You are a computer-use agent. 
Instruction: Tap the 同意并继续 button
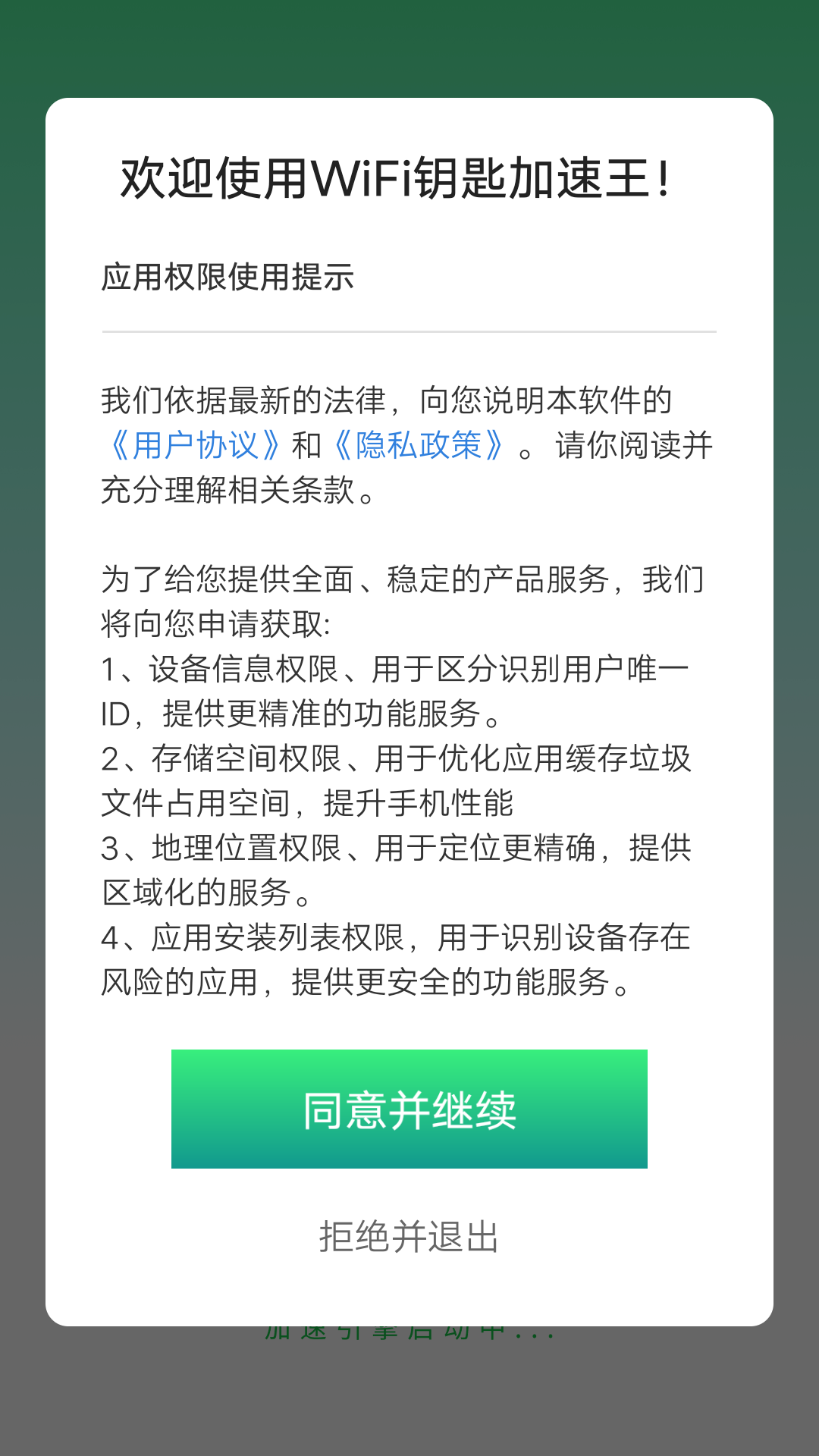(409, 1109)
